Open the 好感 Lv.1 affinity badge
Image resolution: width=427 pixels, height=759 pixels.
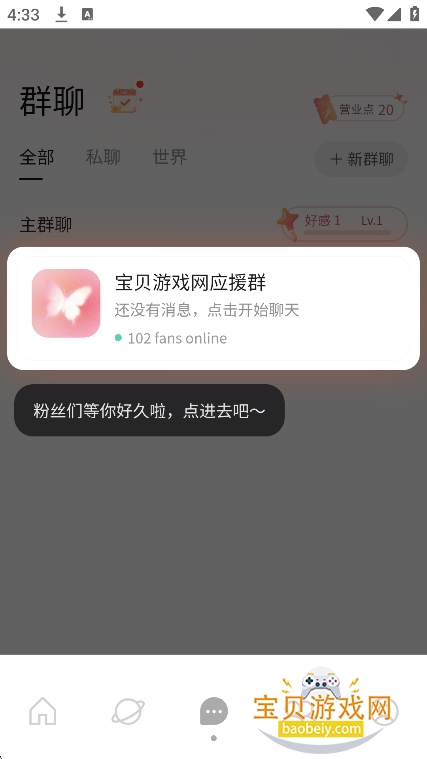pyautogui.click(x=342, y=224)
